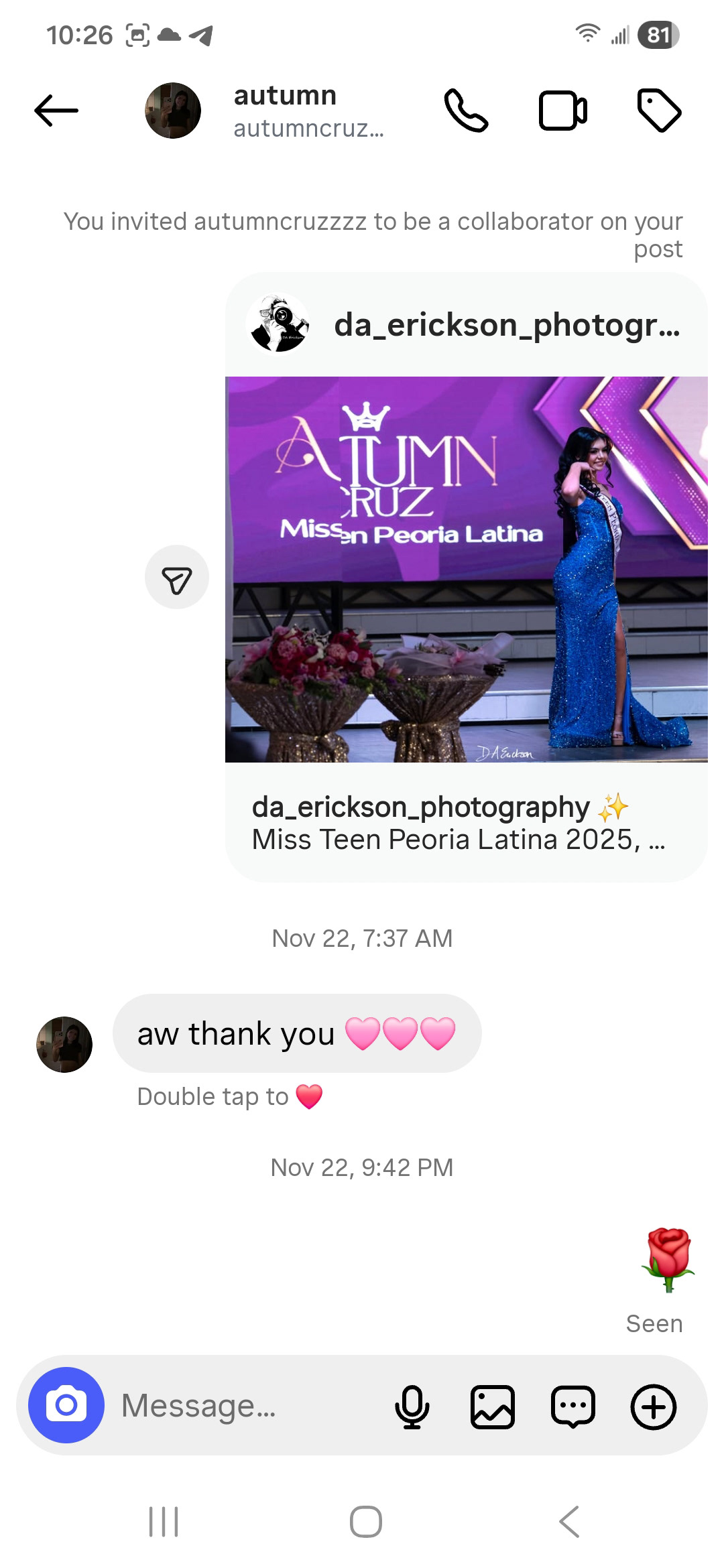Open the sticker and GIF bubble icon
Viewport: 724px width, 1568px height.
(572, 1407)
